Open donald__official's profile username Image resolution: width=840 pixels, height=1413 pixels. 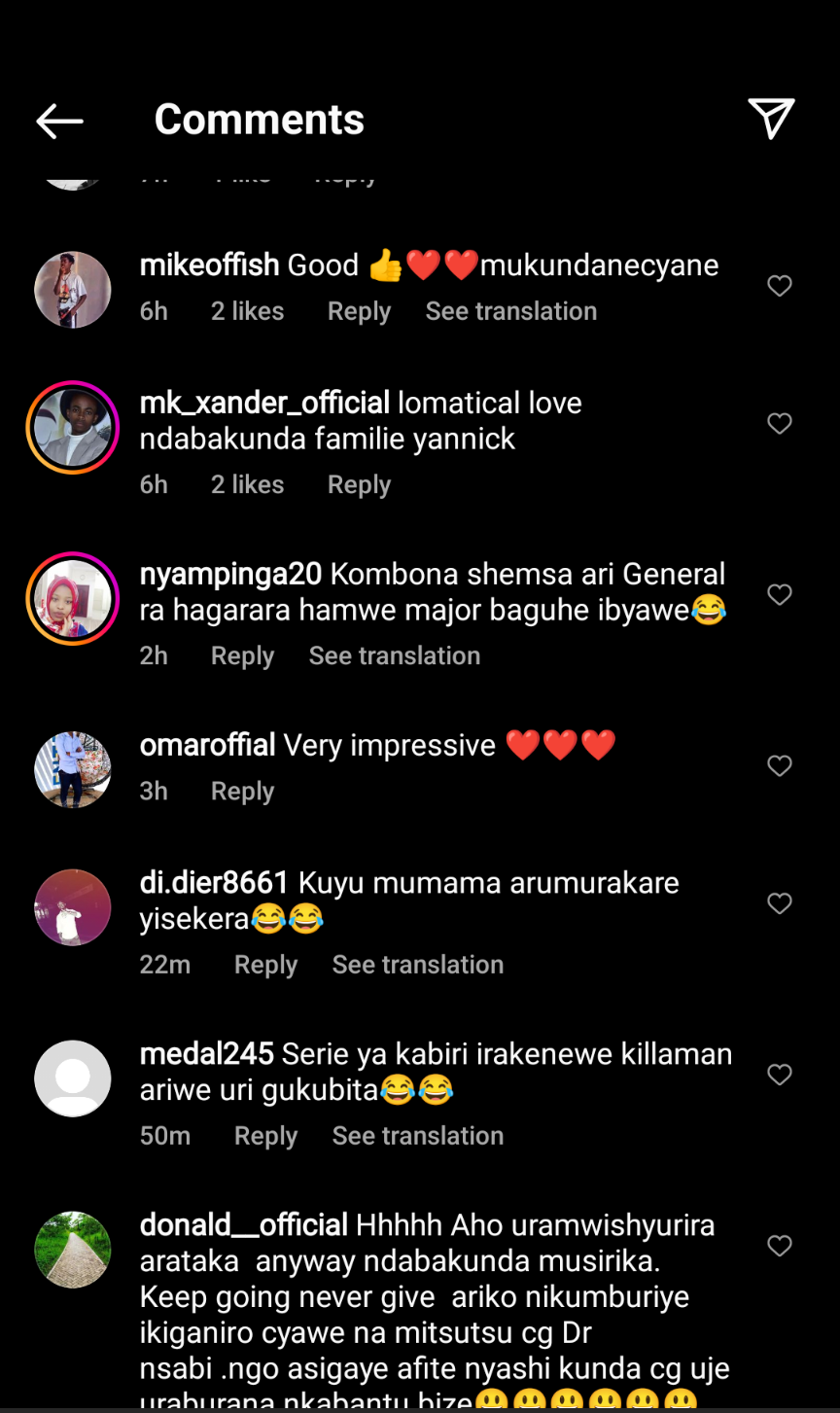[x=243, y=1225]
